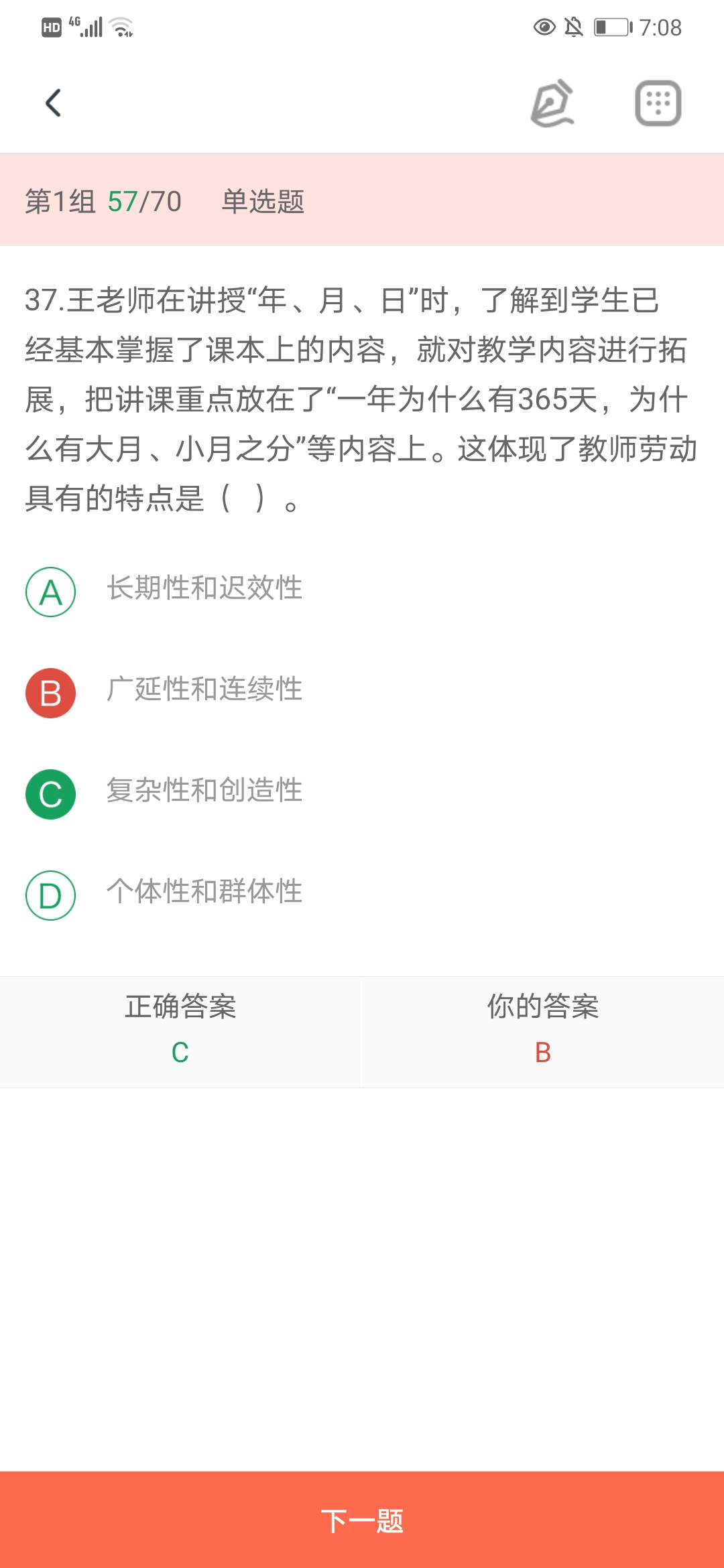Viewport: 724px width, 1568px height.
Task: Go to next question with 下一题
Action: (362, 1520)
